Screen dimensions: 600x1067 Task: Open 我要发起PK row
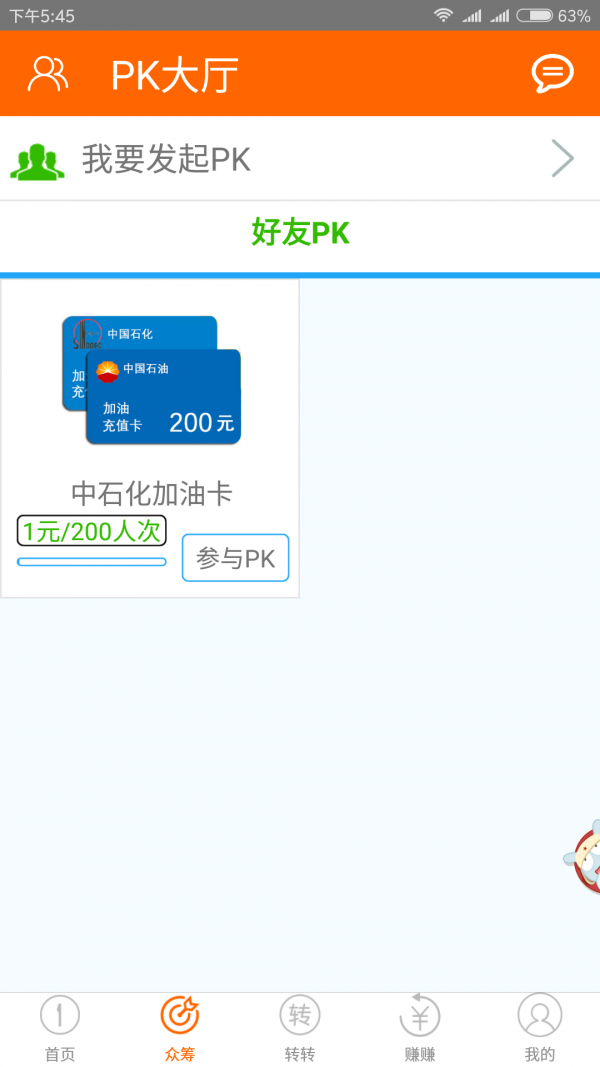(x=300, y=159)
